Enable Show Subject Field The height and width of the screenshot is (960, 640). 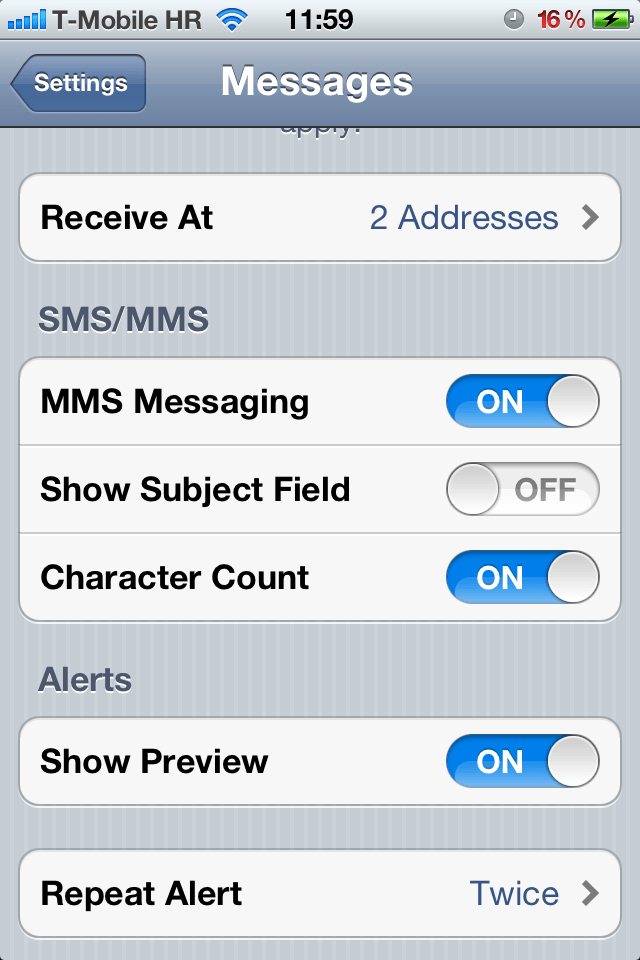[x=522, y=490]
